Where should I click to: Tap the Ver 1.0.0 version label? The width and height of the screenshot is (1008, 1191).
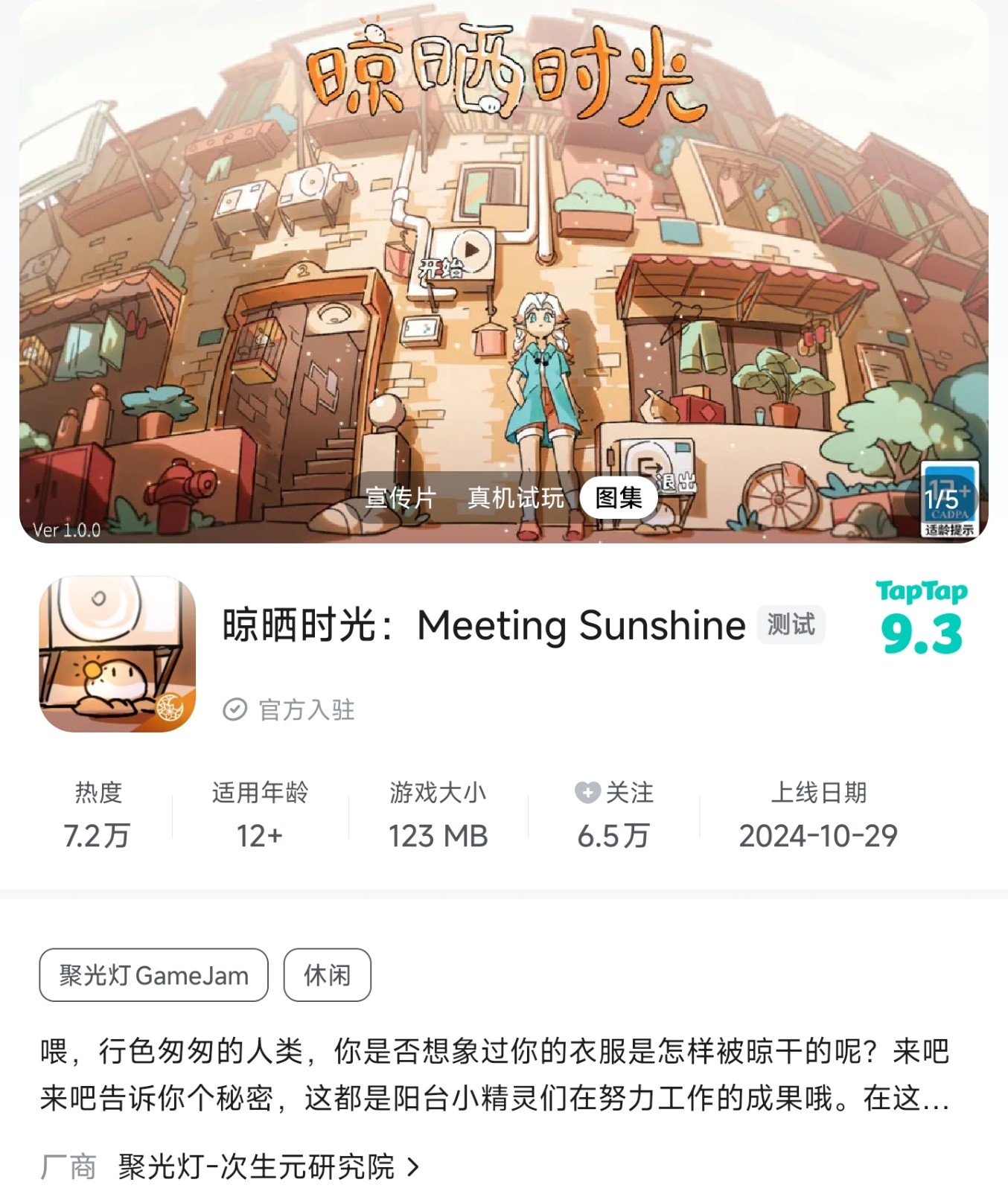(67, 531)
